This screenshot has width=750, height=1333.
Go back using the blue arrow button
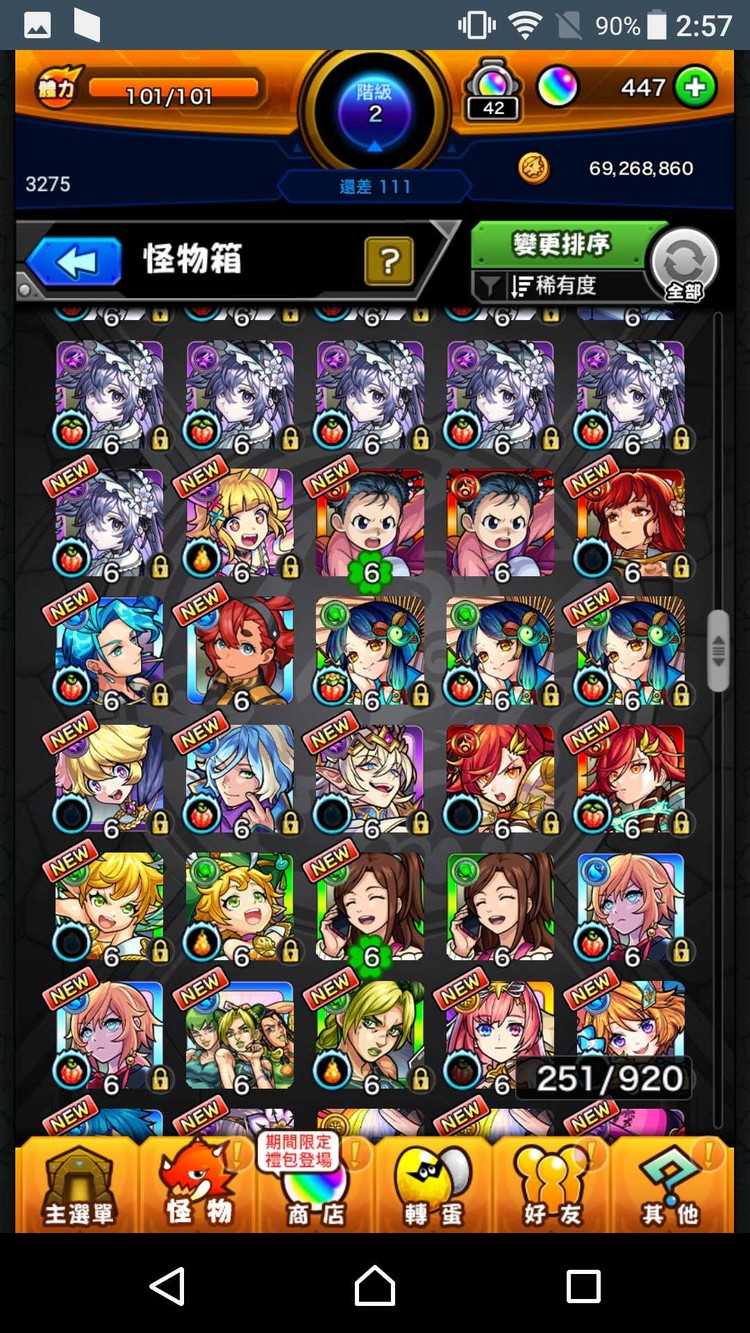(x=74, y=263)
